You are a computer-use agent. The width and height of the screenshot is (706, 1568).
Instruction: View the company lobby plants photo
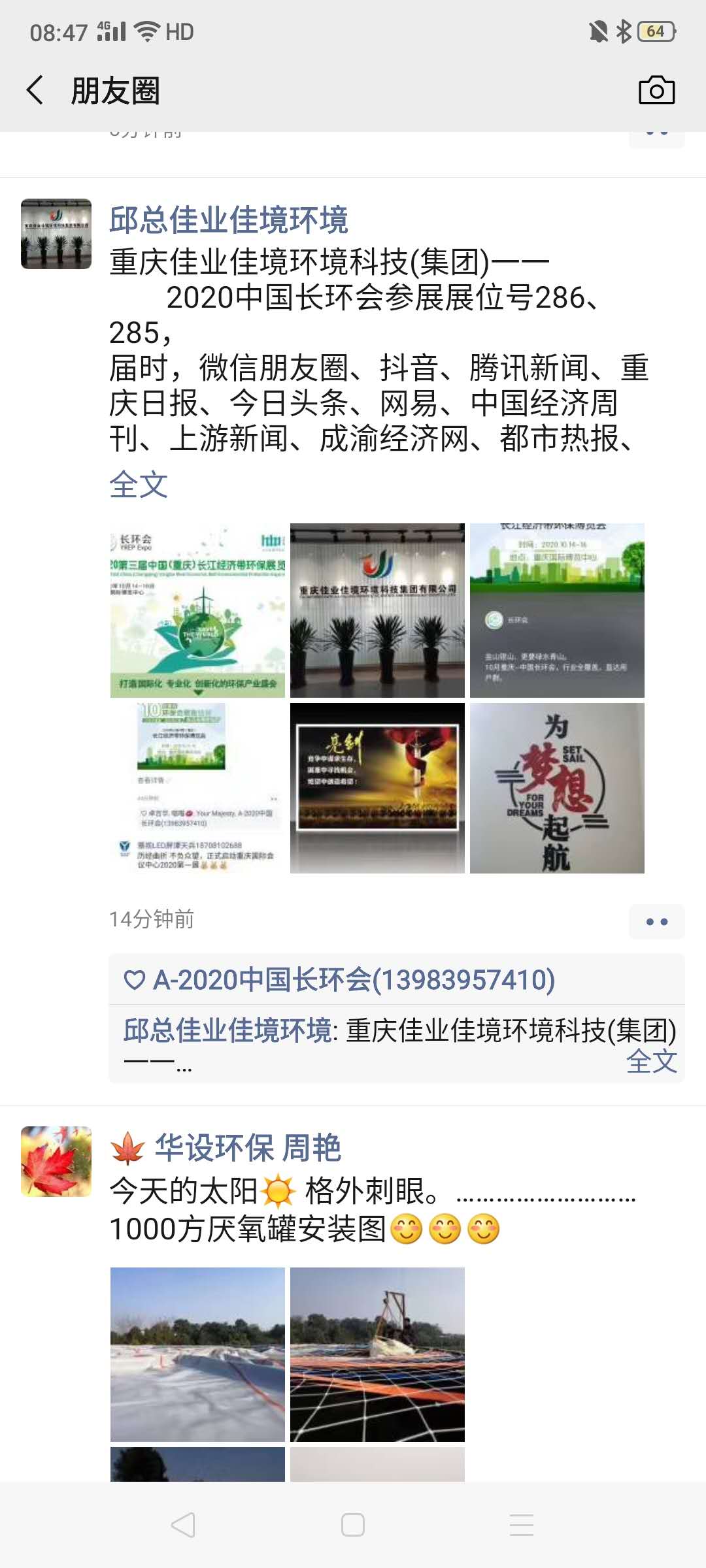click(x=377, y=610)
